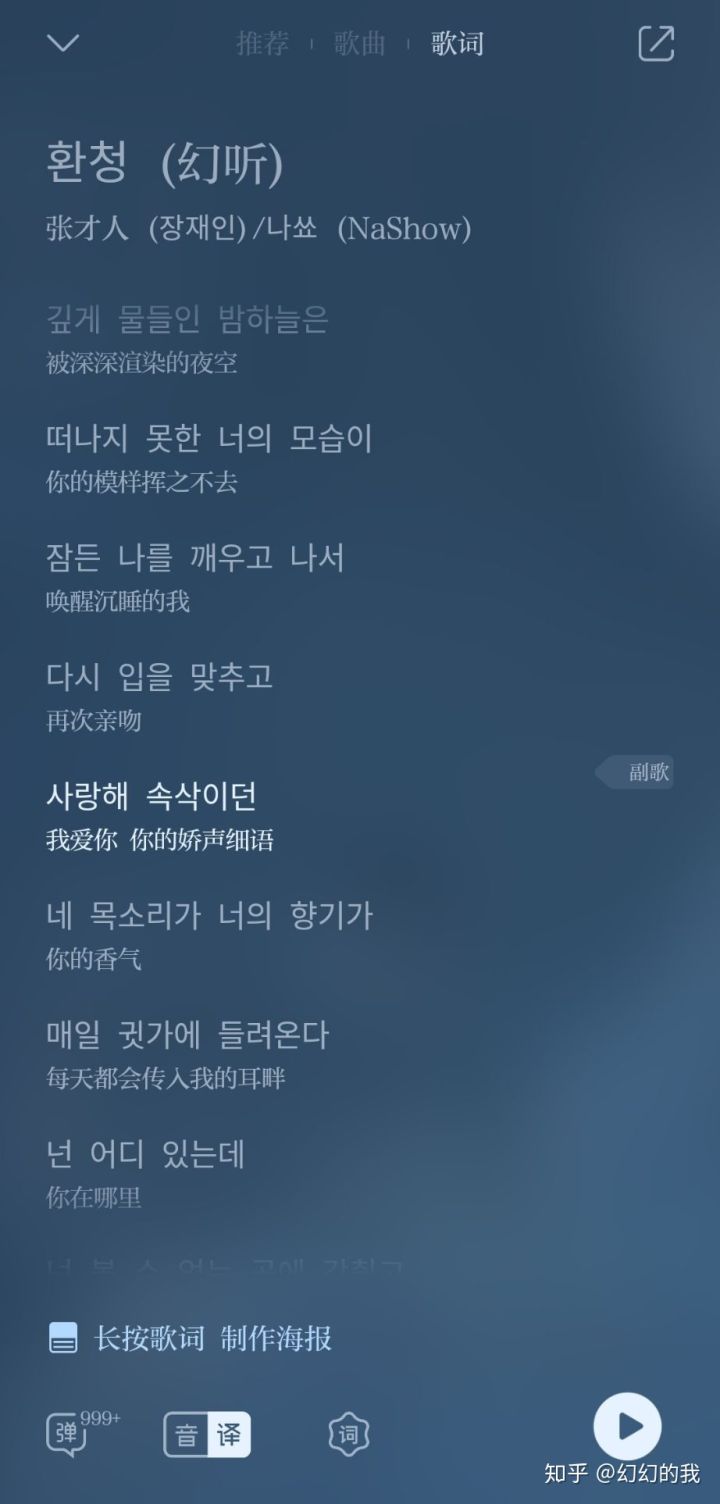Select the lyric line 매일 귓가에 들려온다
This screenshot has width=720, height=1504.
(188, 1035)
